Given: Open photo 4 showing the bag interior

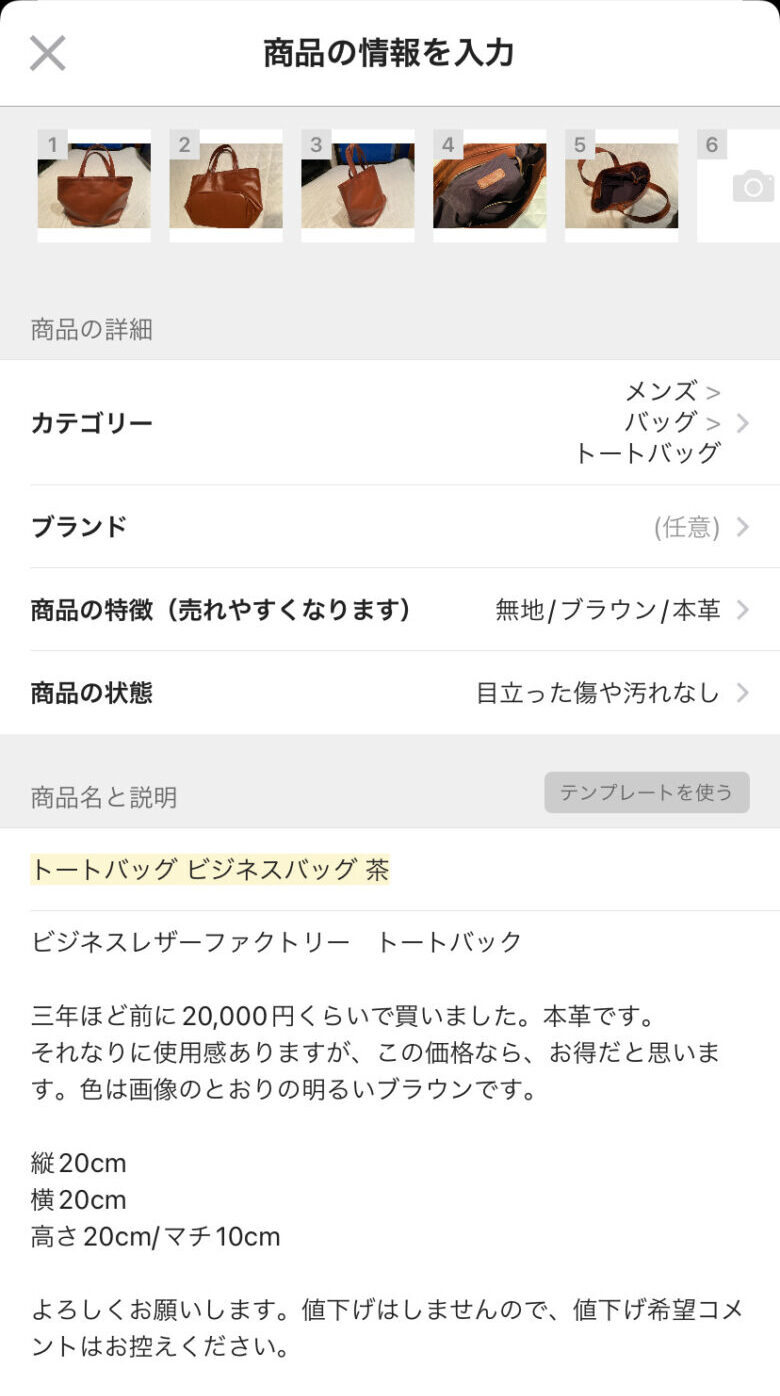Looking at the screenshot, I should coord(490,186).
